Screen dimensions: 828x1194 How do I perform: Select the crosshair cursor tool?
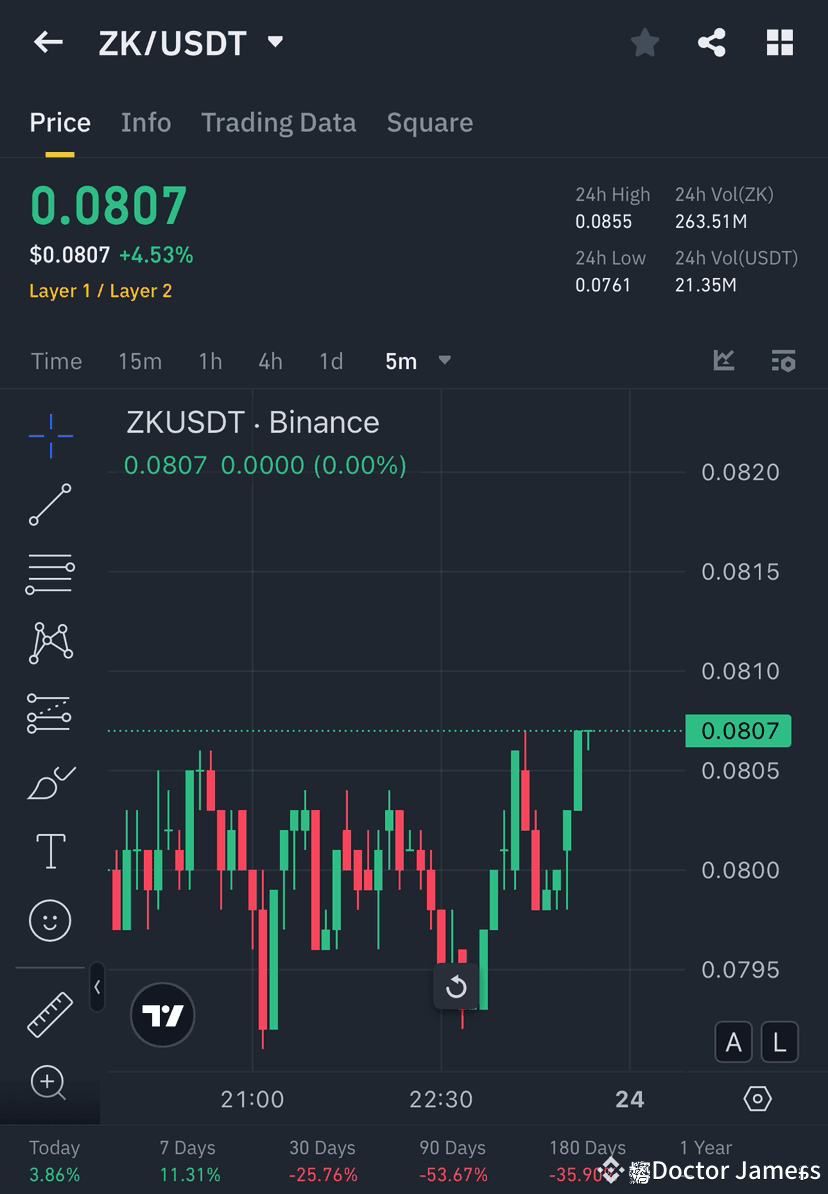[50, 435]
